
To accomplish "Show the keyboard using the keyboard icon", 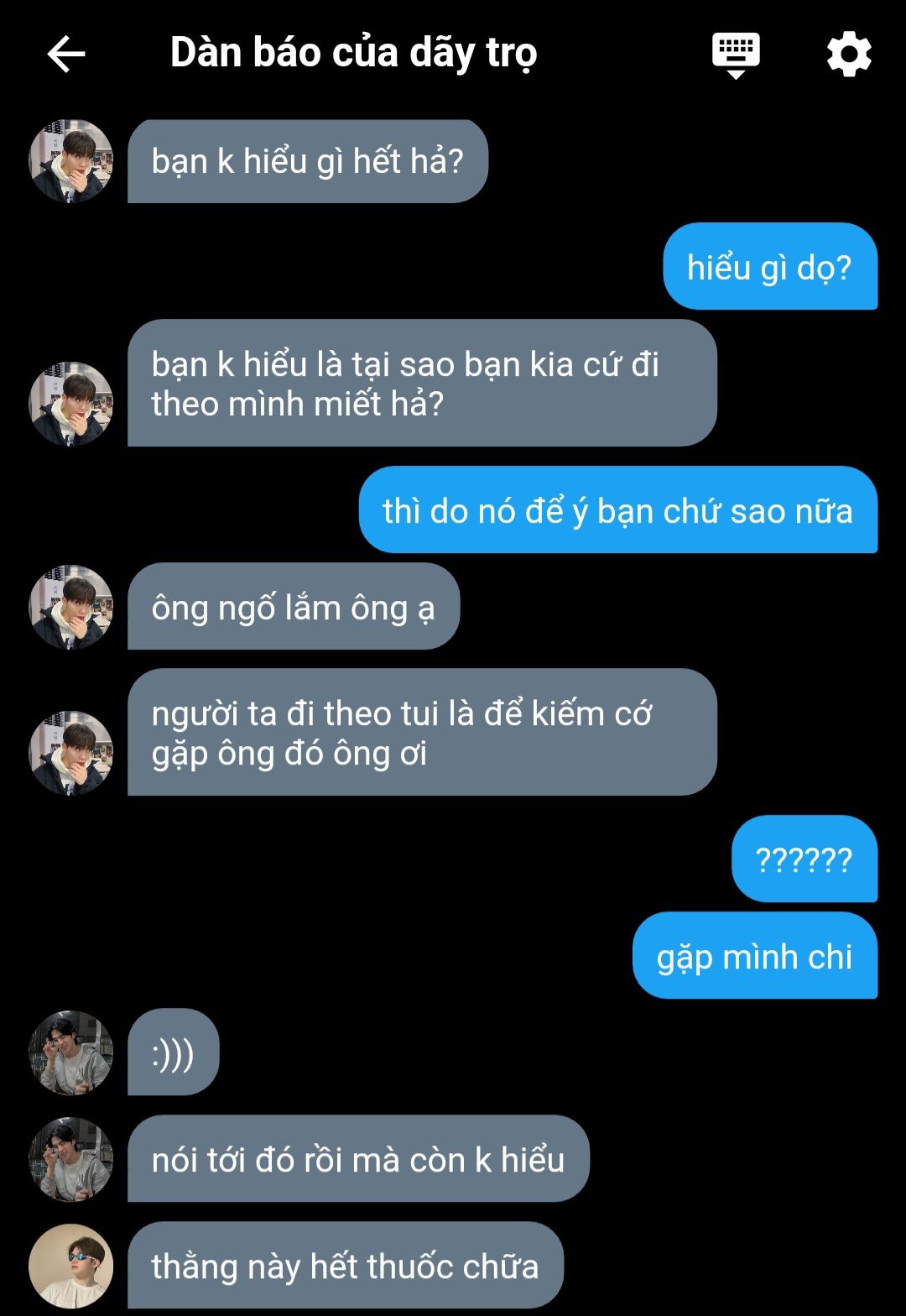I will tap(736, 55).
